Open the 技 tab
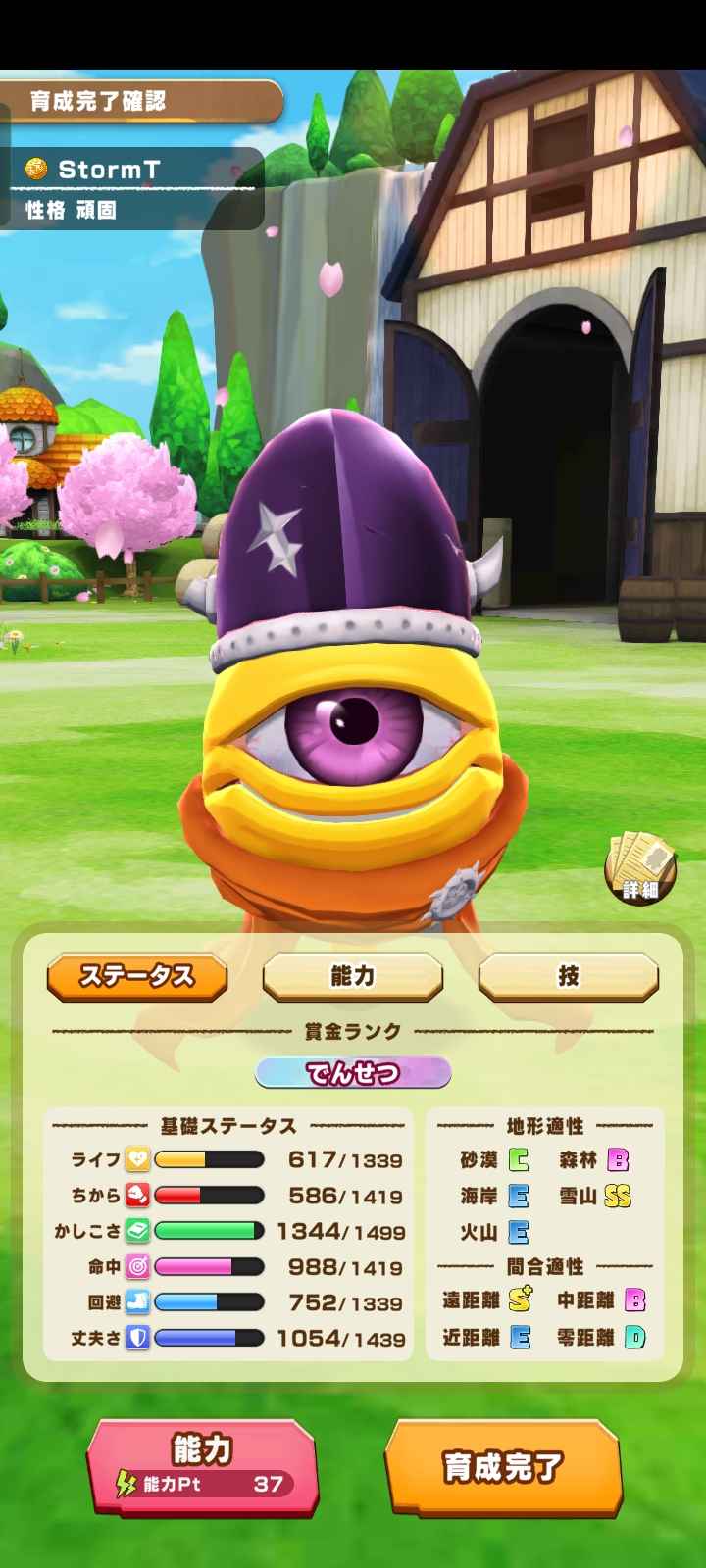The width and height of the screenshot is (706, 1568). coord(568,977)
